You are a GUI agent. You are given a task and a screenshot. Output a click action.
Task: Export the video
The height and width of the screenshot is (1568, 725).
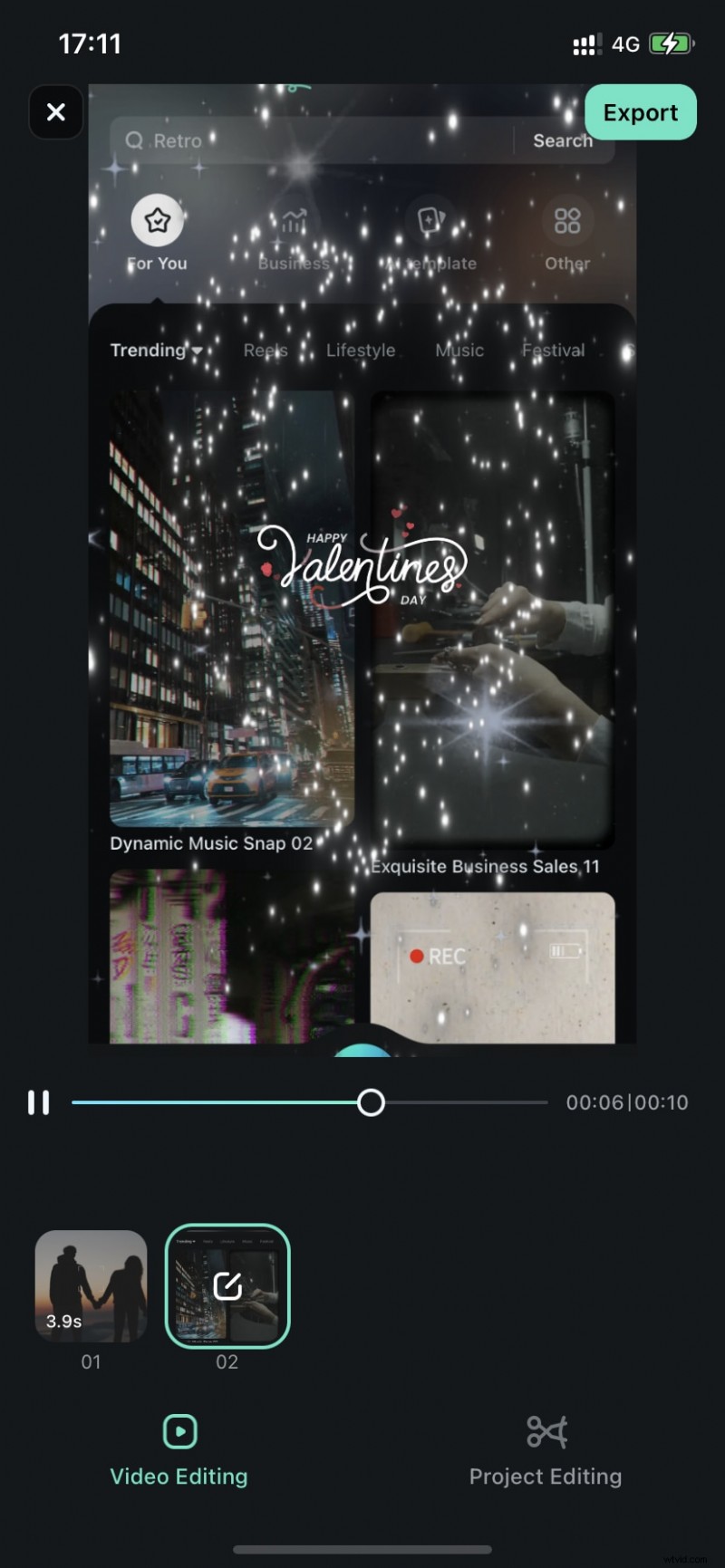[x=640, y=112]
